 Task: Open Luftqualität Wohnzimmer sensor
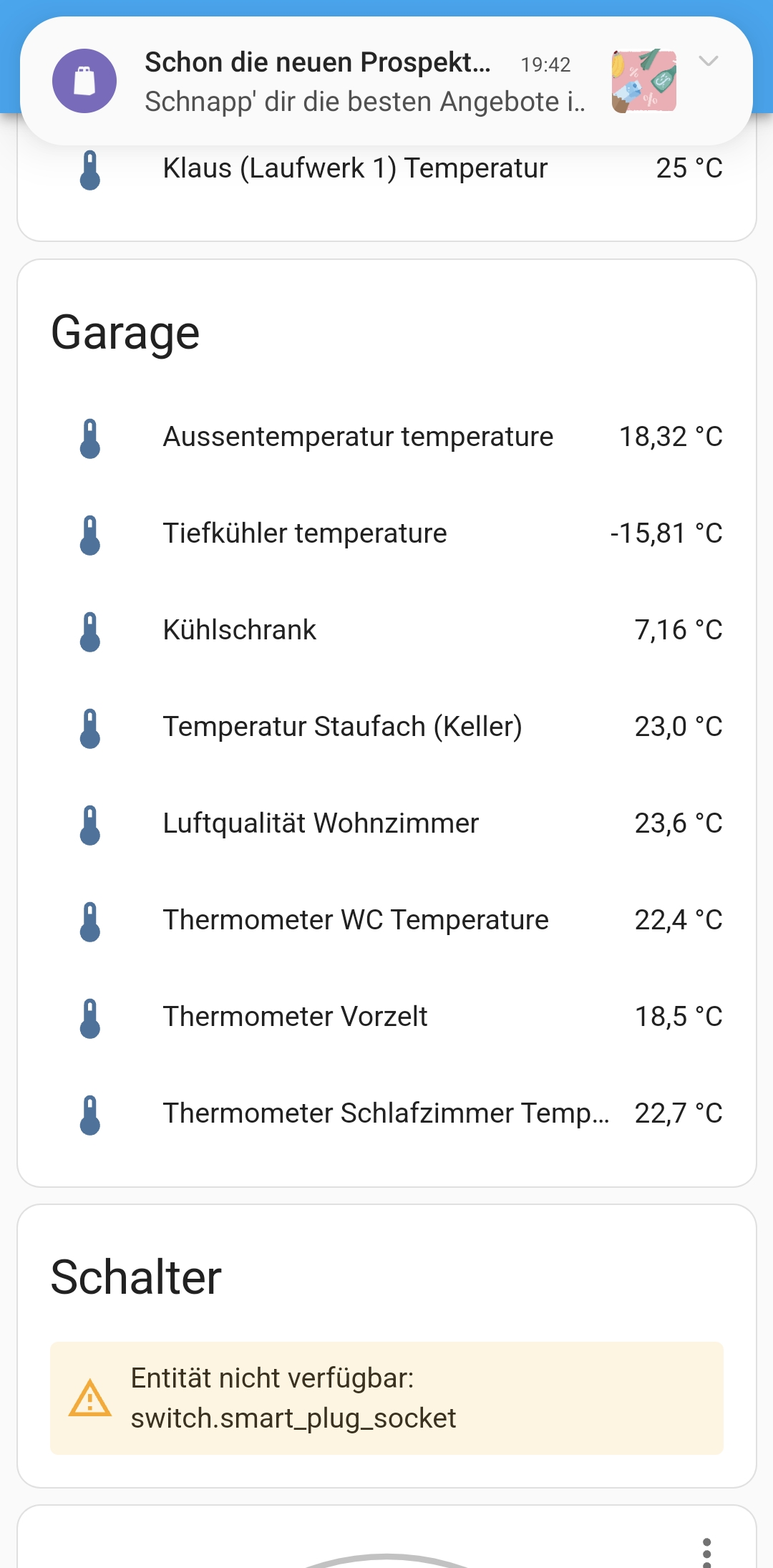tap(321, 824)
